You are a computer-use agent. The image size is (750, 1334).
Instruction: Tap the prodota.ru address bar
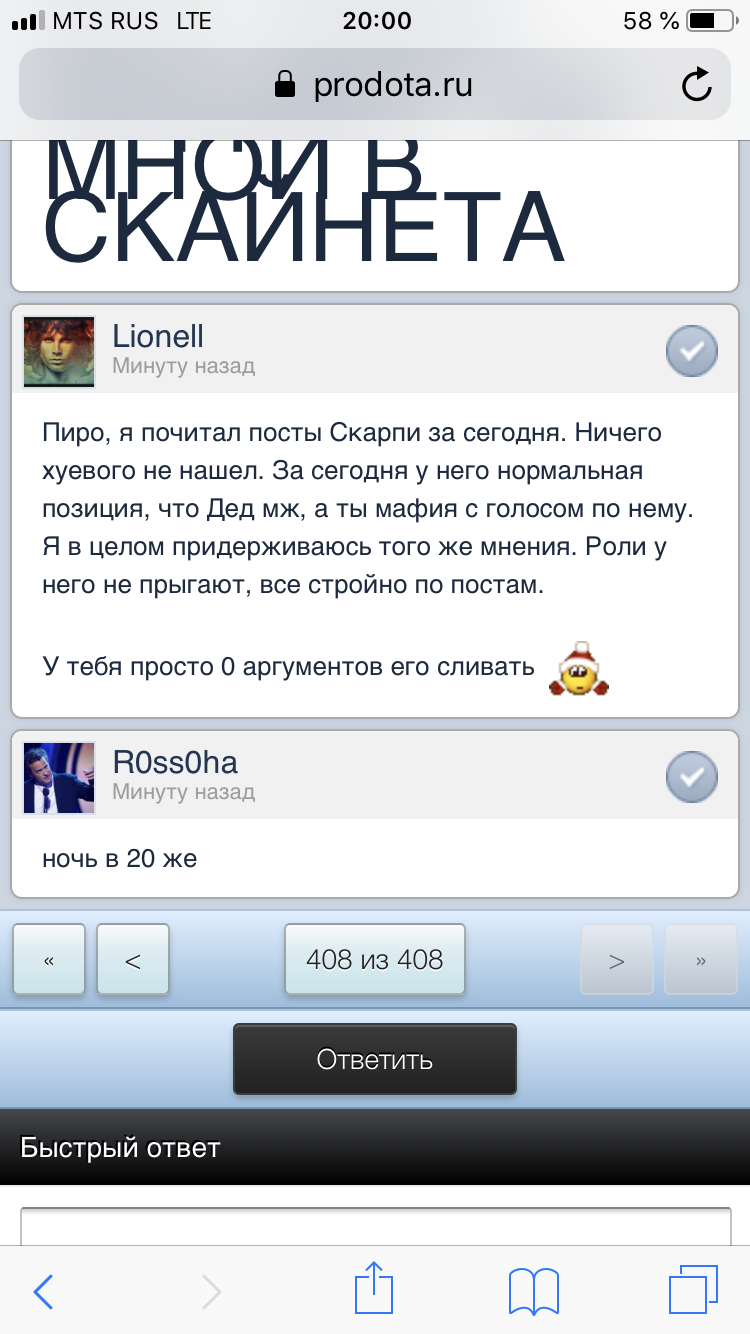point(374,85)
